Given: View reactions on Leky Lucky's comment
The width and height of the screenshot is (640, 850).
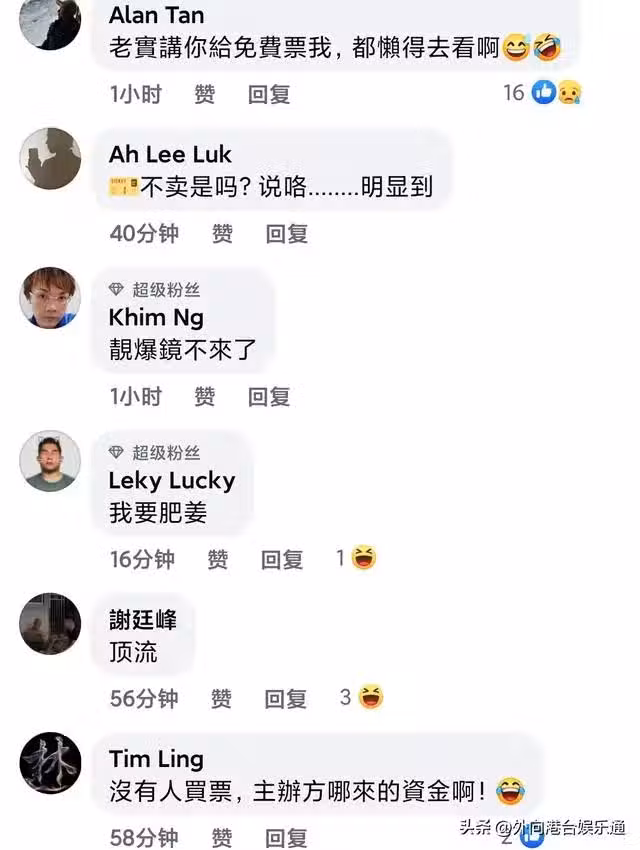Looking at the screenshot, I should (x=357, y=558).
